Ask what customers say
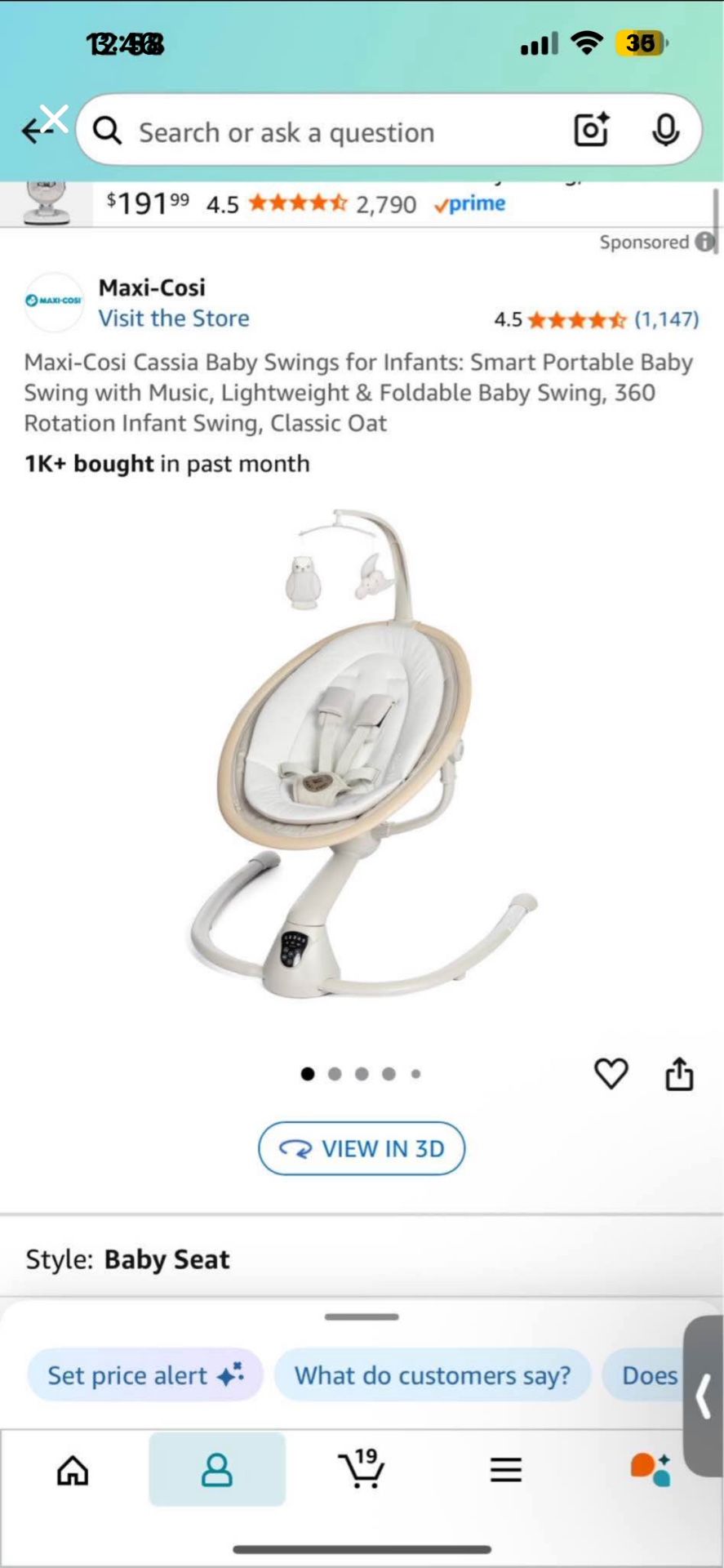The width and height of the screenshot is (724, 1568). [433, 1375]
